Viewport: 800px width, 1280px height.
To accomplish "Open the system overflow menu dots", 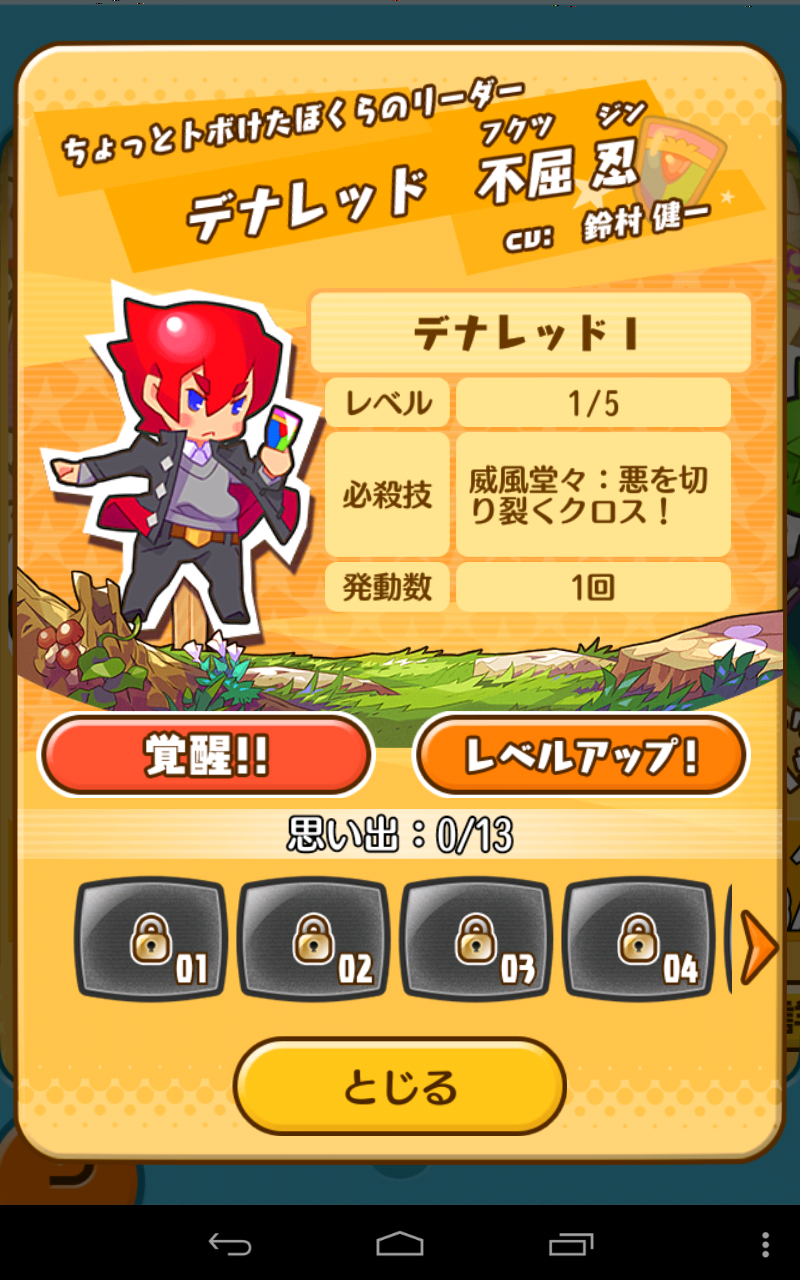I will click(x=765, y=1244).
